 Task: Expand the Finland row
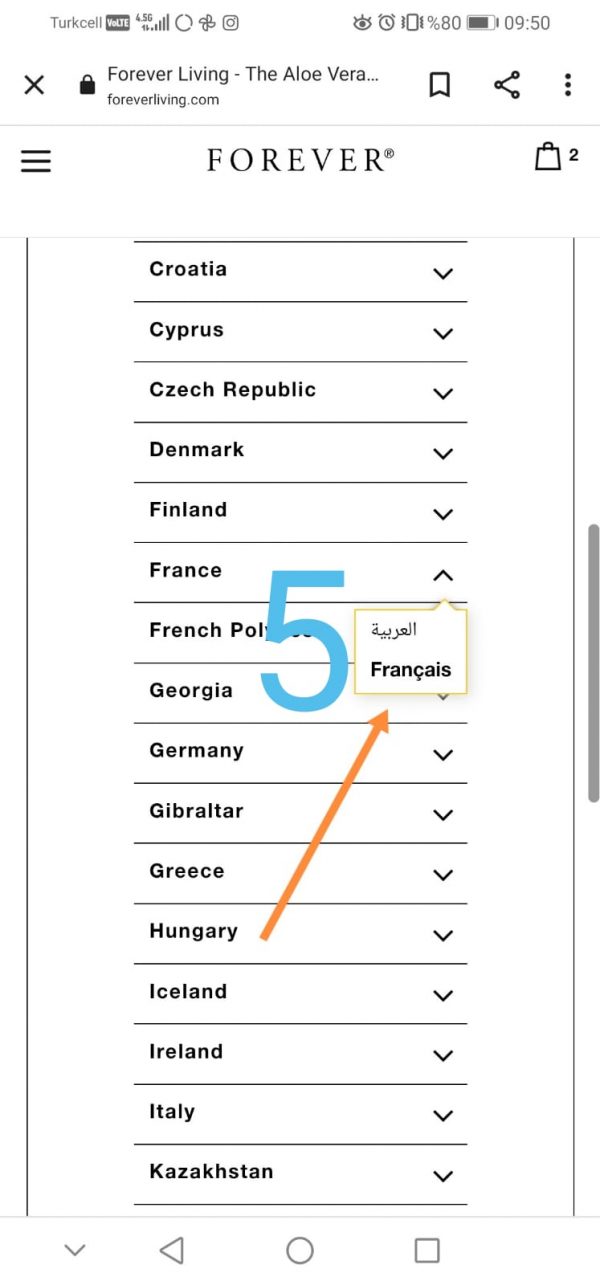coord(442,513)
